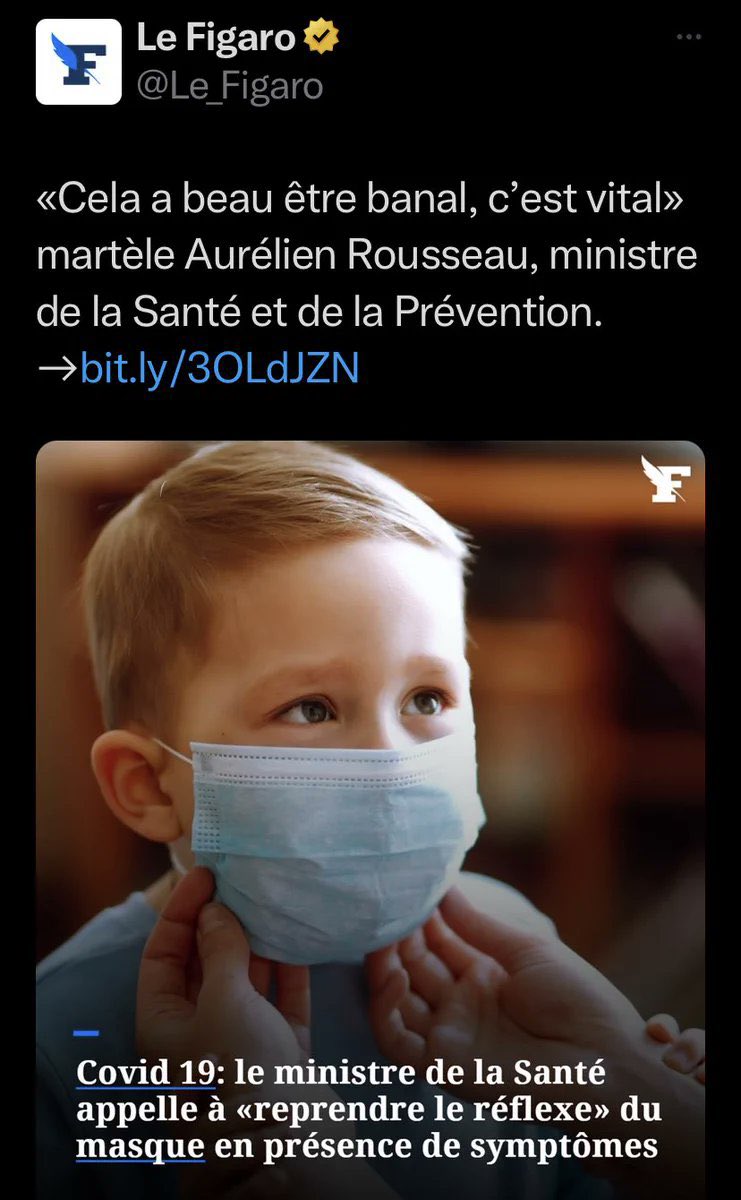View the @Le_Figaro account handle
The width and height of the screenshot is (741, 1200).
click(230, 86)
